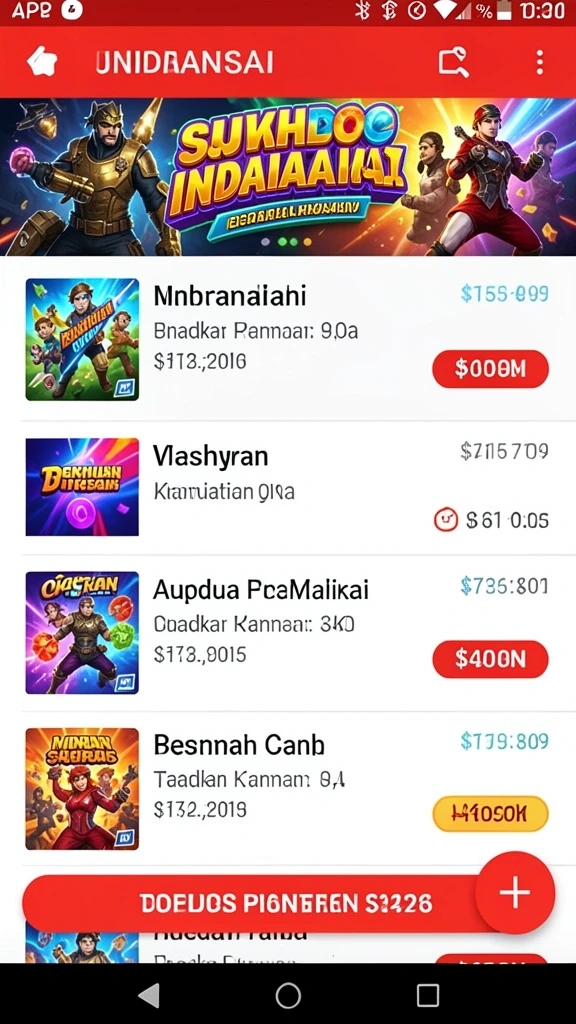Go back with the system back button
The height and width of the screenshot is (1024, 576).
150,996
